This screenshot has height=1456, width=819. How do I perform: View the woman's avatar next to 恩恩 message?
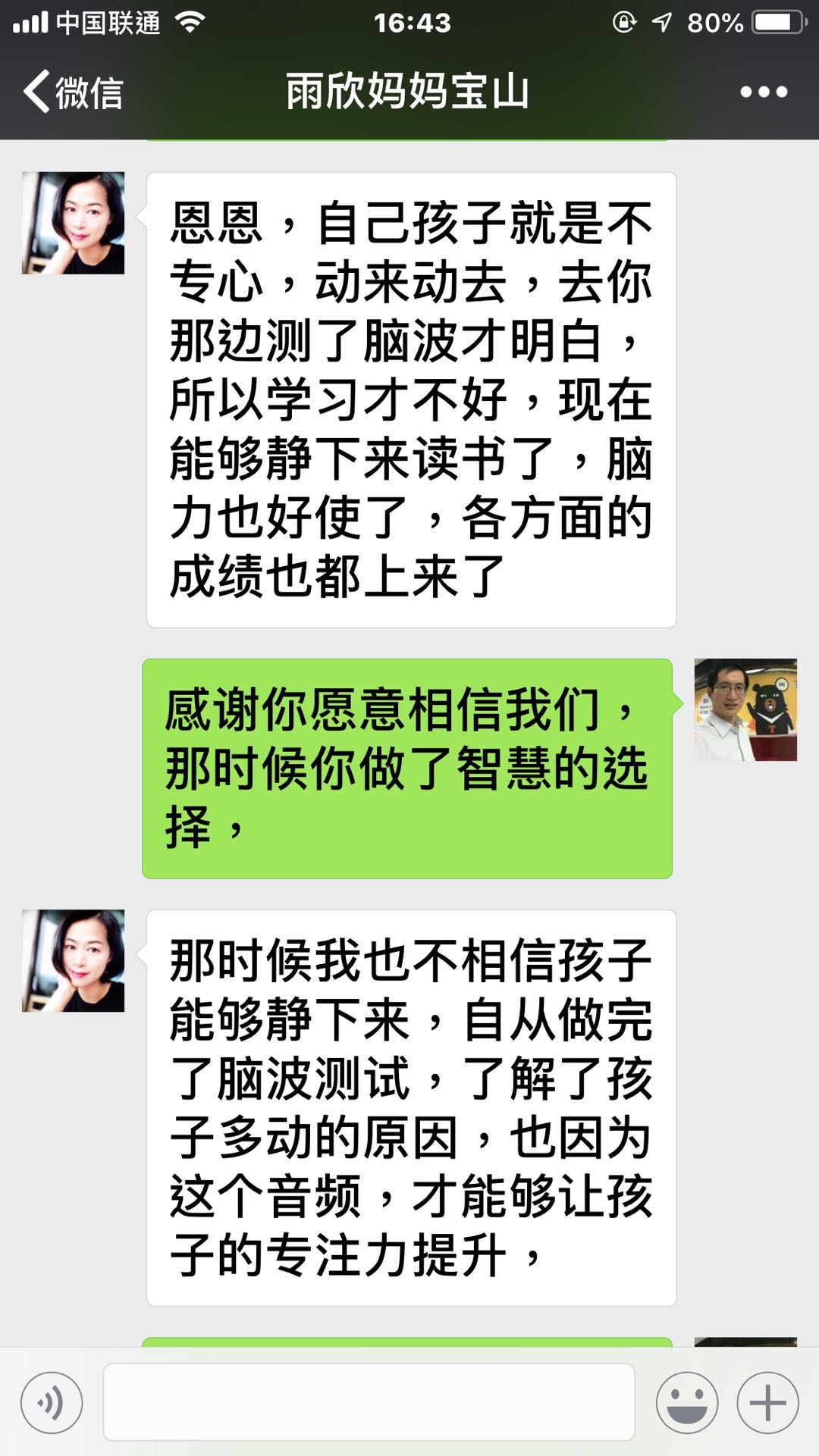(73, 223)
